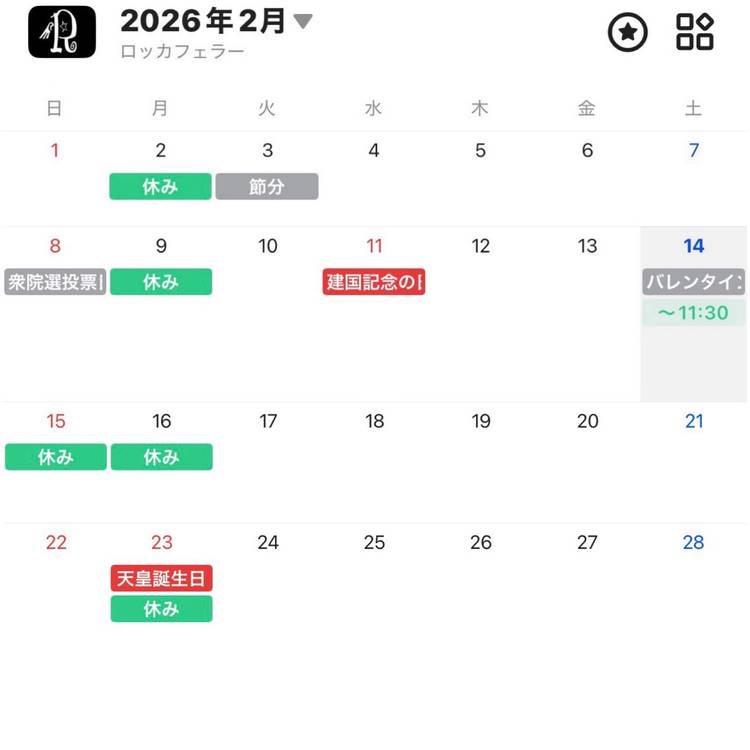Open the ～11:30 event on February 14
The image size is (750, 750).
(693, 313)
